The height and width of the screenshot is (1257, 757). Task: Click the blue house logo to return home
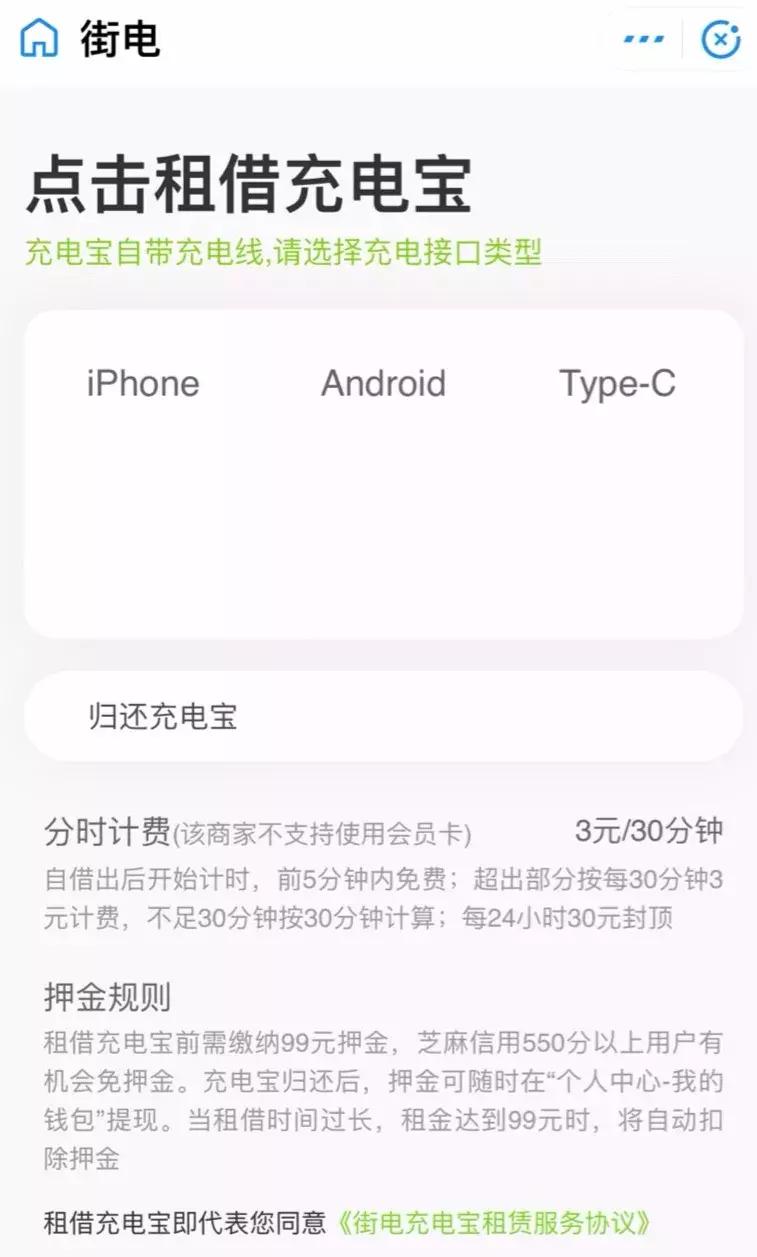tap(35, 38)
